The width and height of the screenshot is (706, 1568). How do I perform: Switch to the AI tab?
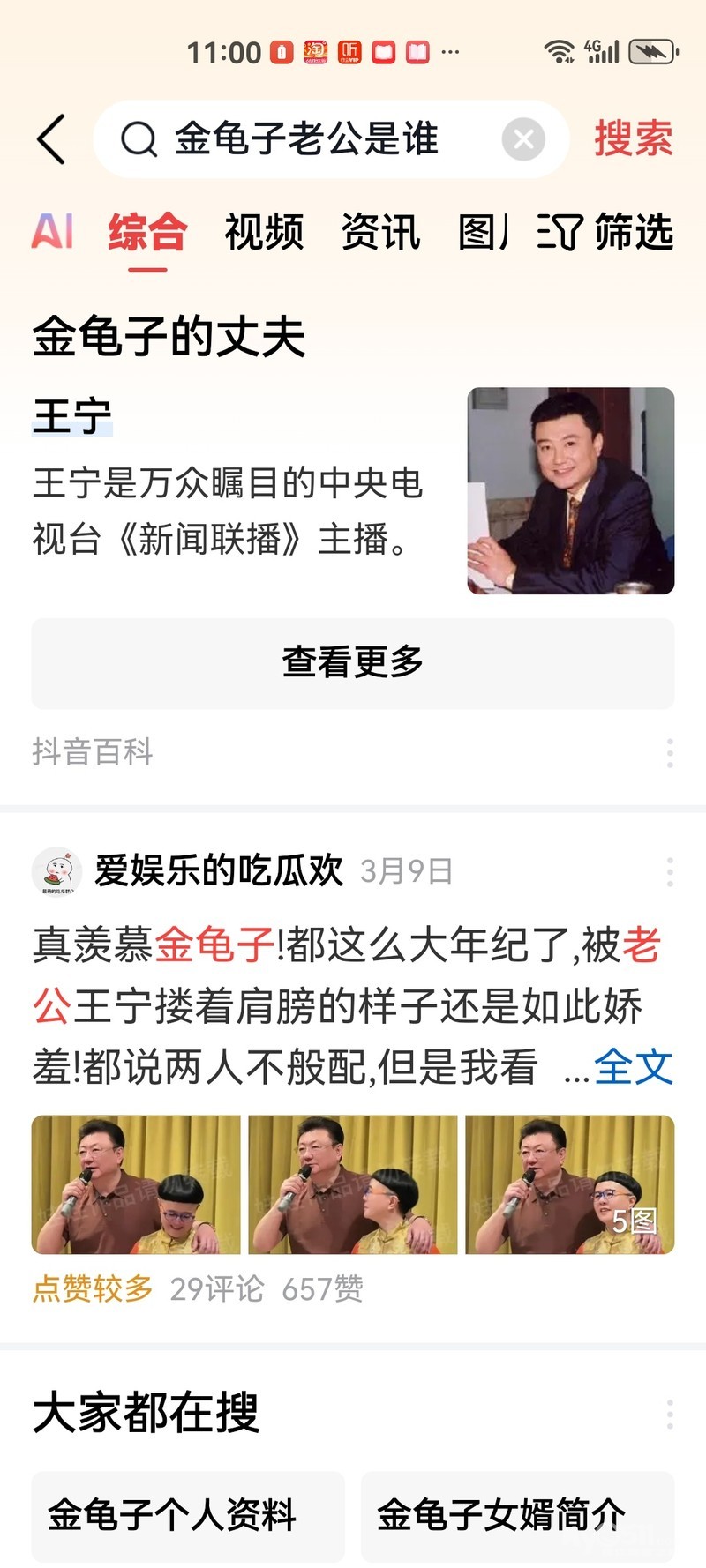pos(53,232)
